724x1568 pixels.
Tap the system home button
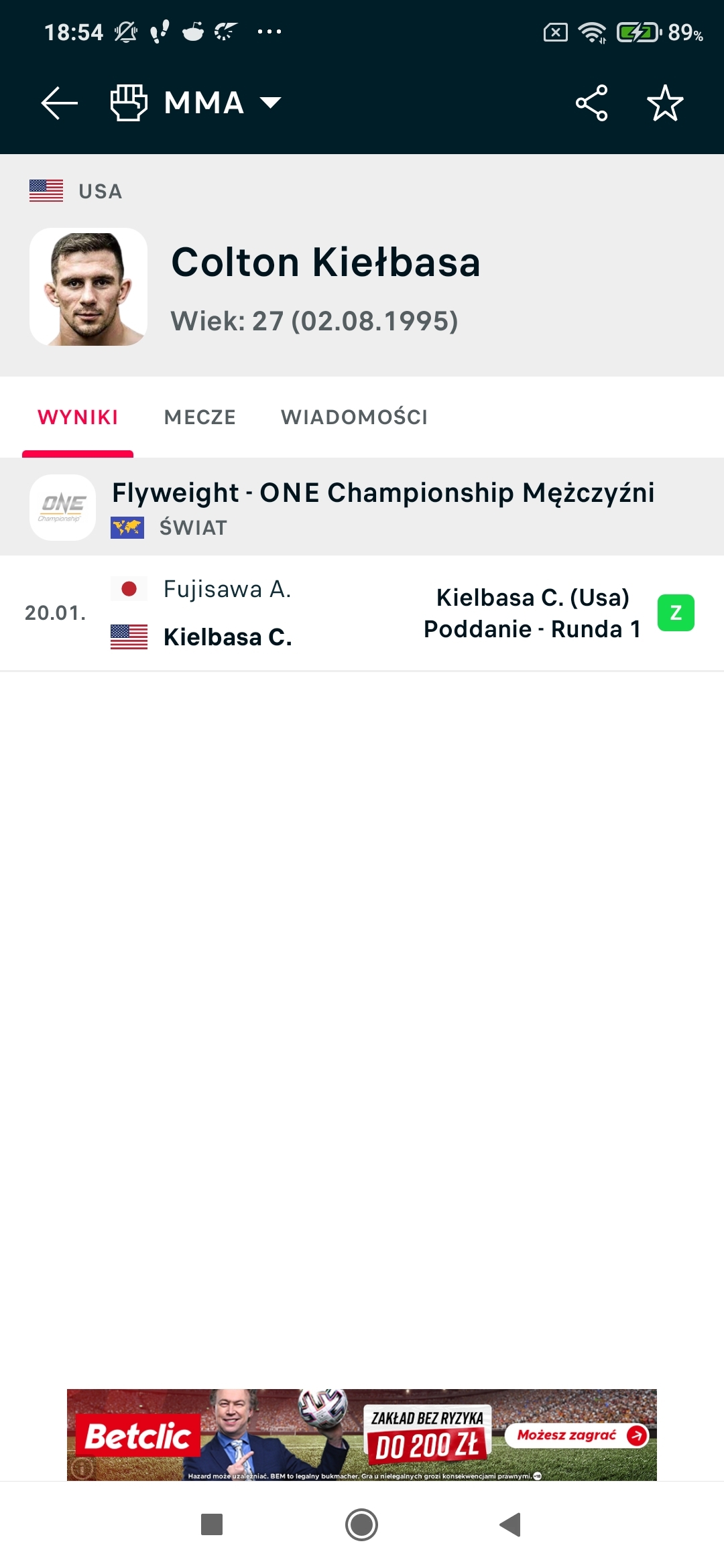(x=361, y=1524)
